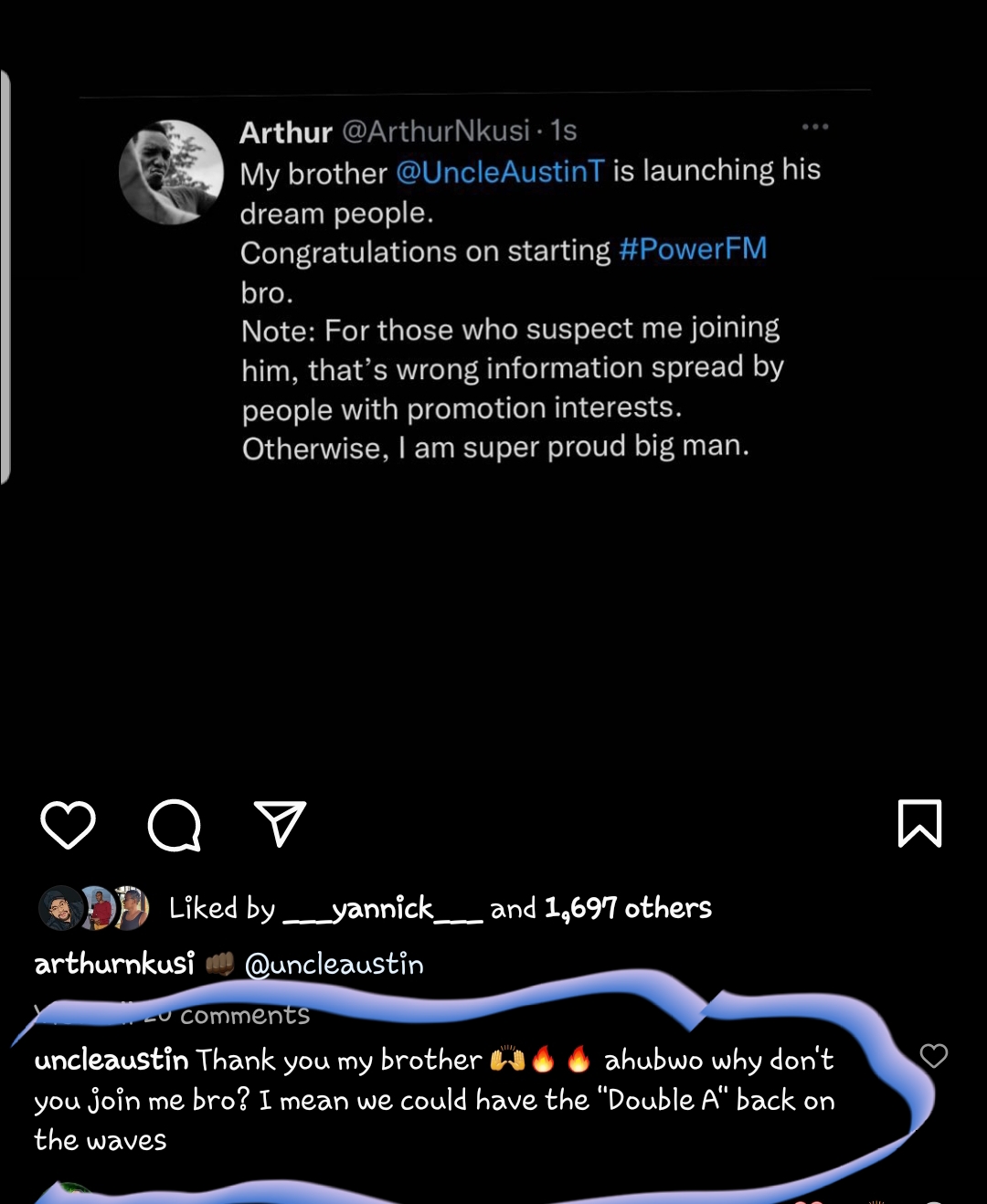The width and height of the screenshot is (987, 1204).
Task: Tap the @uncleaustin mention in the caption
Action: pos(334,965)
